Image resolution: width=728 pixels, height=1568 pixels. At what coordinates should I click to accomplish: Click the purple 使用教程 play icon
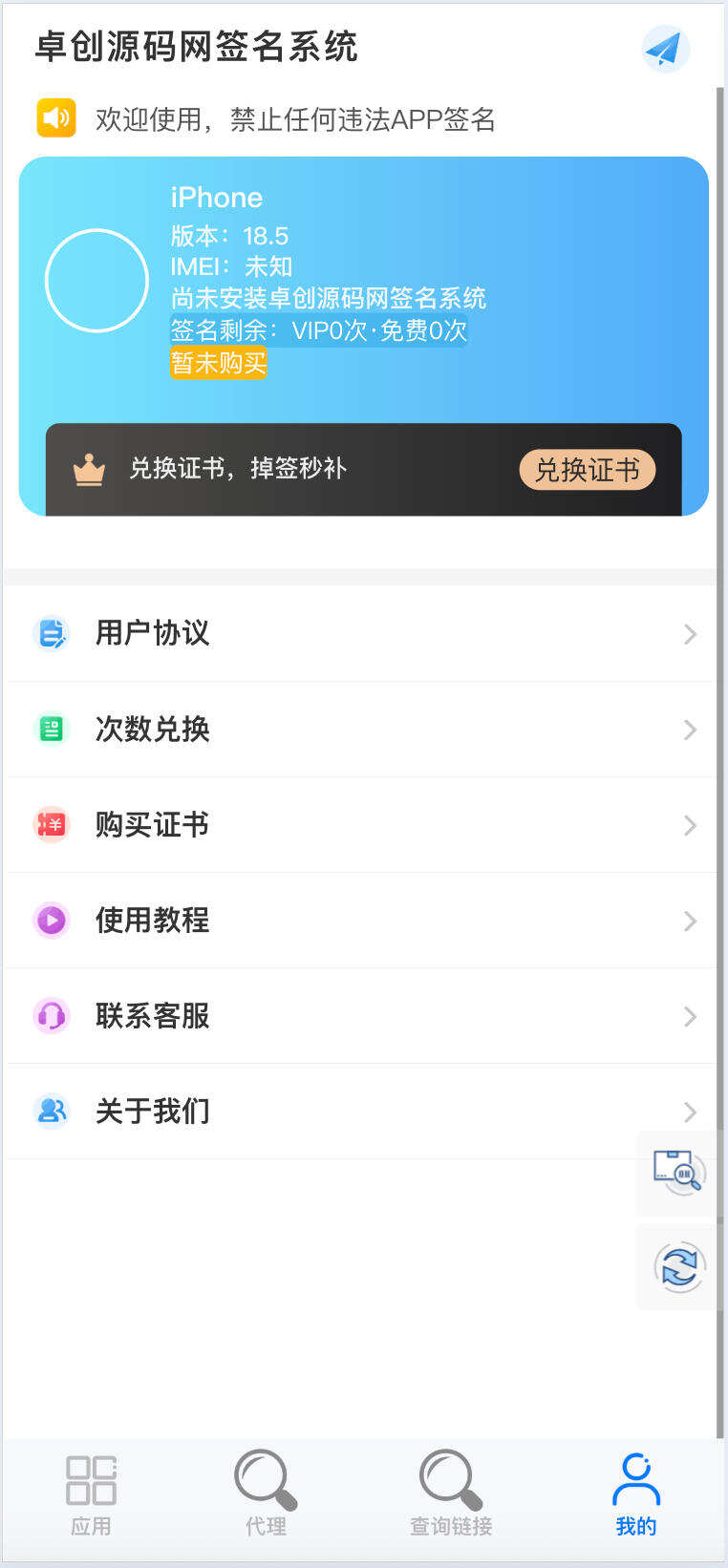click(x=51, y=921)
